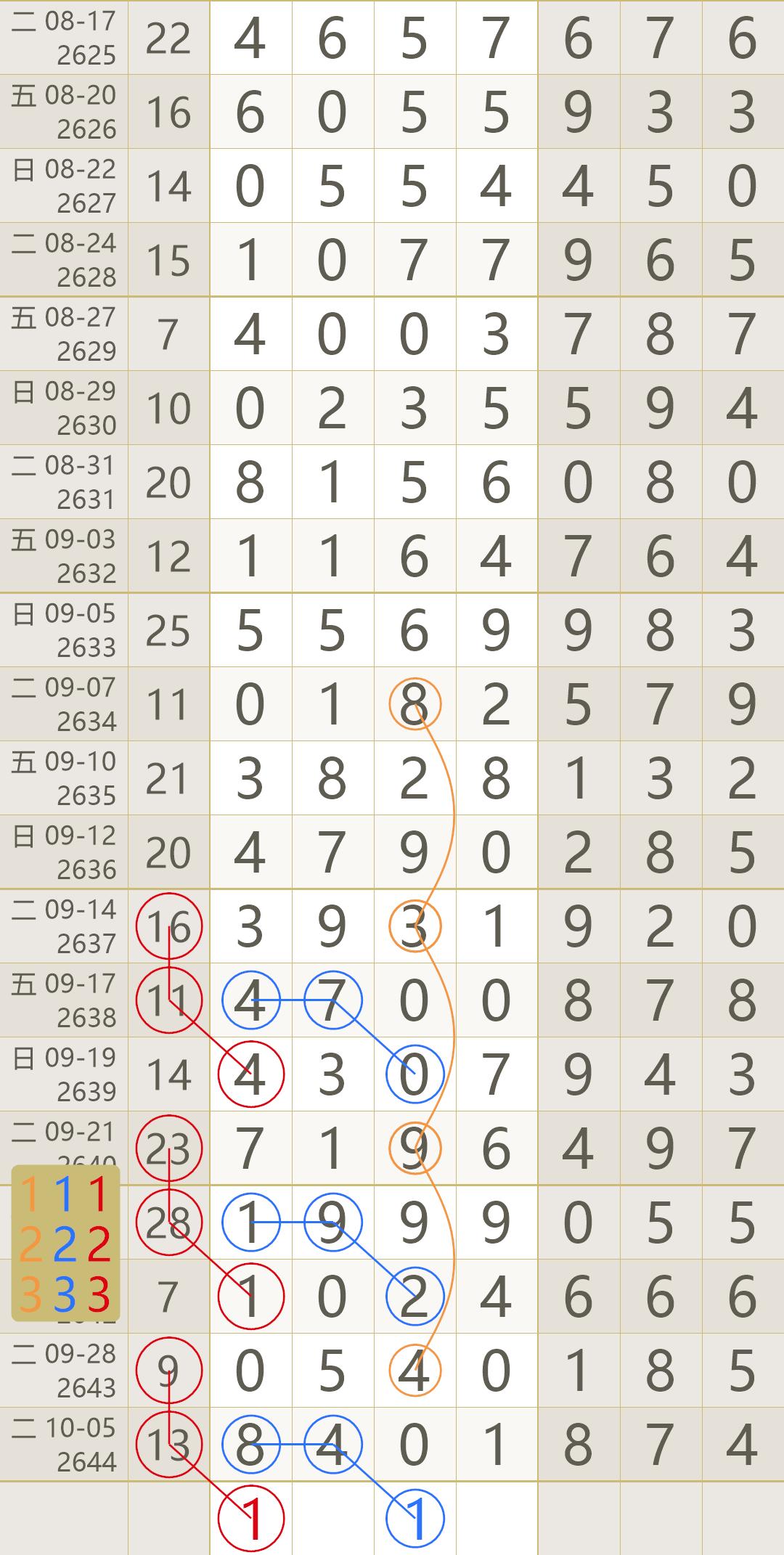Select the red 1 in the palette
Screen dimensions: 784x1555
pyautogui.click(x=99, y=1194)
